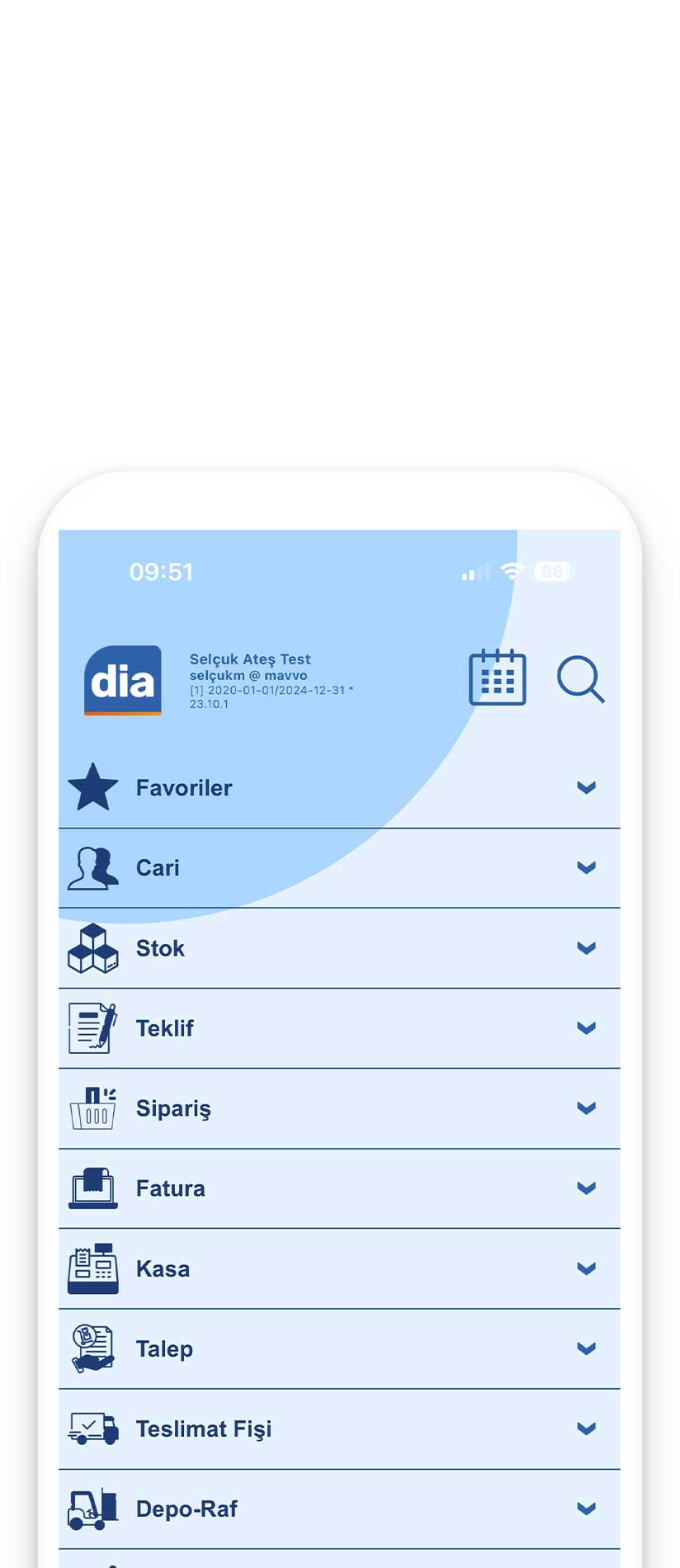Expand the Favoriler section
Viewport: 680px width, 1568px height.
point(587,787)
